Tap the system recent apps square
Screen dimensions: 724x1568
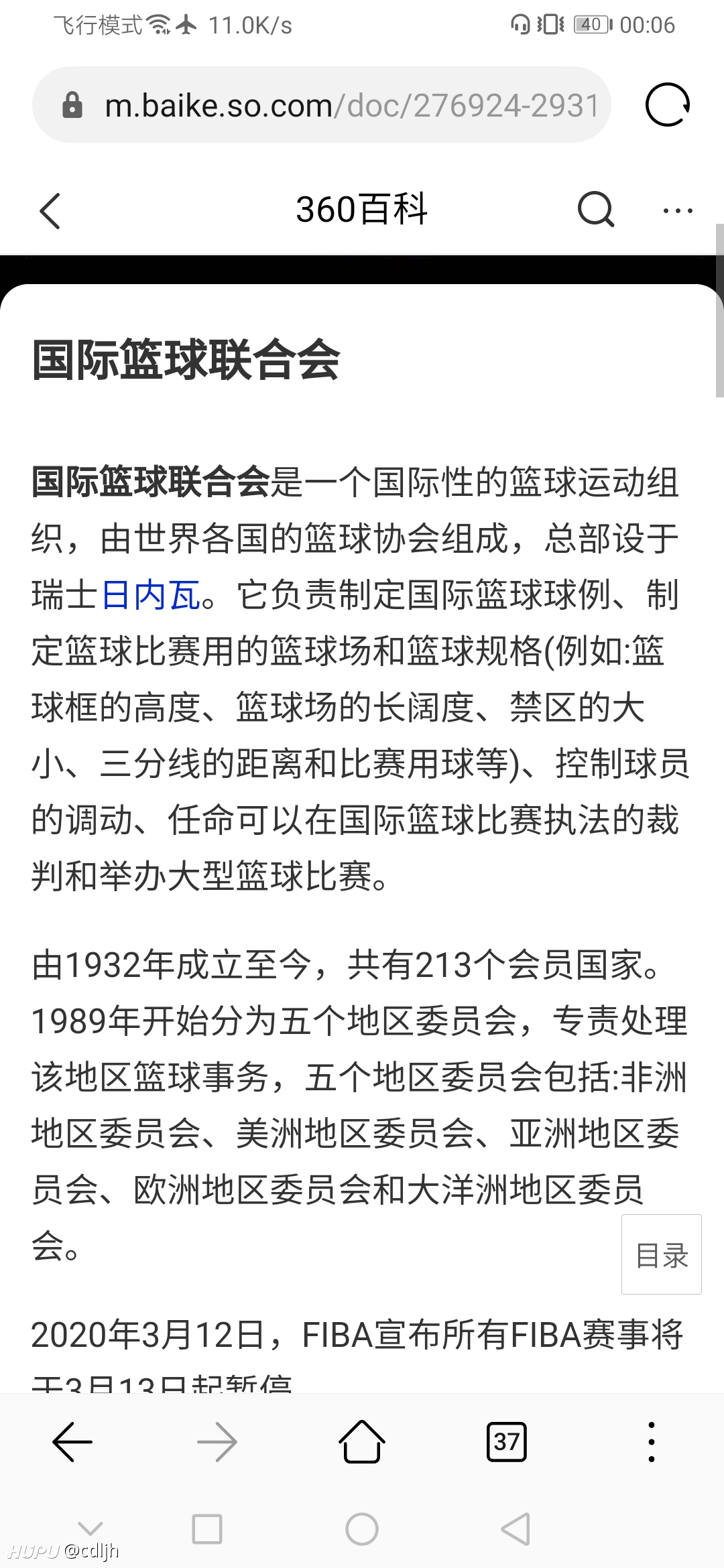coord(207,1529)
